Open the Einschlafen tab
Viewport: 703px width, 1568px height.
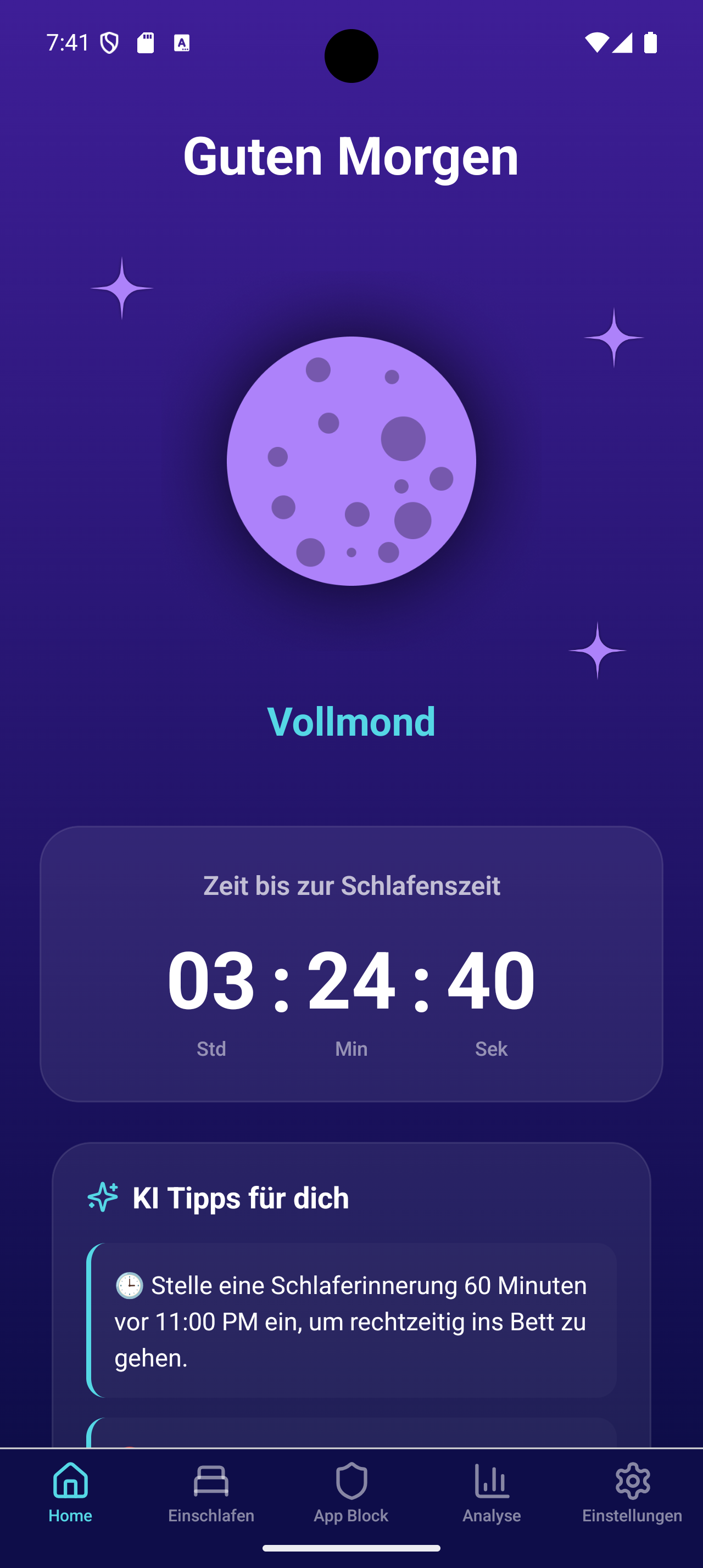[x=211, y=1492]
